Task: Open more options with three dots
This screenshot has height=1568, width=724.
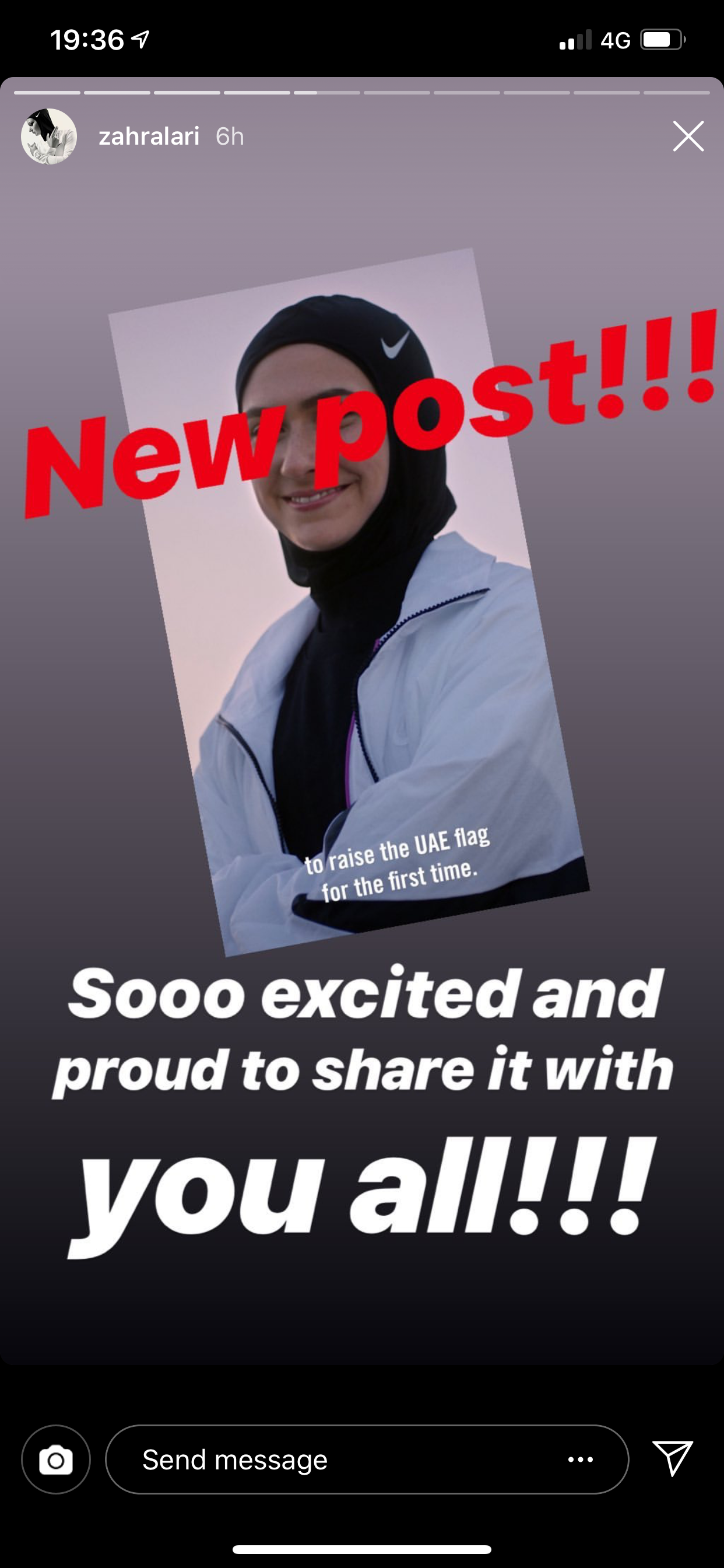Action: pyautogui.click(x=581, y=1459)
